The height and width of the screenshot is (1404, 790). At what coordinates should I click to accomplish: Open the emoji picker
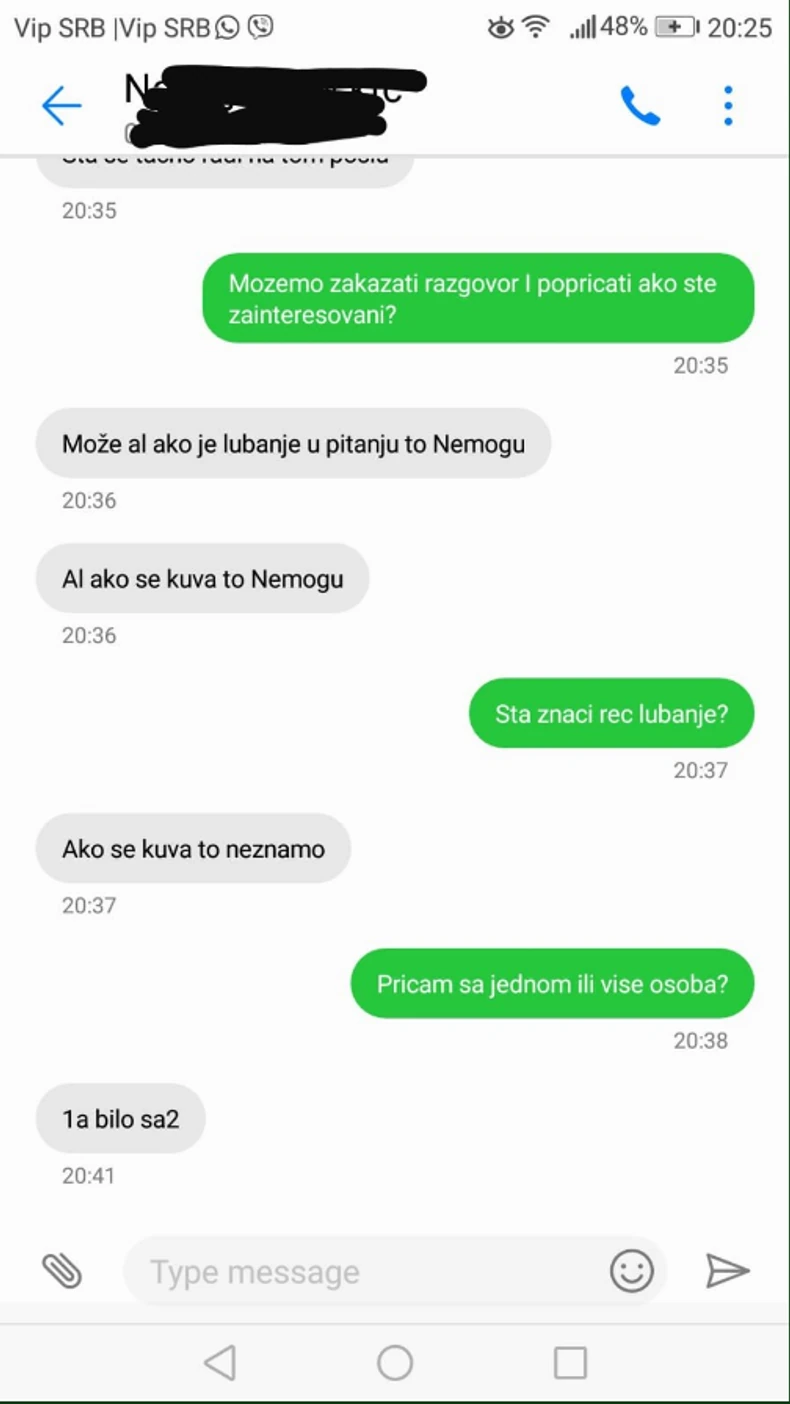click(632, 1271)
